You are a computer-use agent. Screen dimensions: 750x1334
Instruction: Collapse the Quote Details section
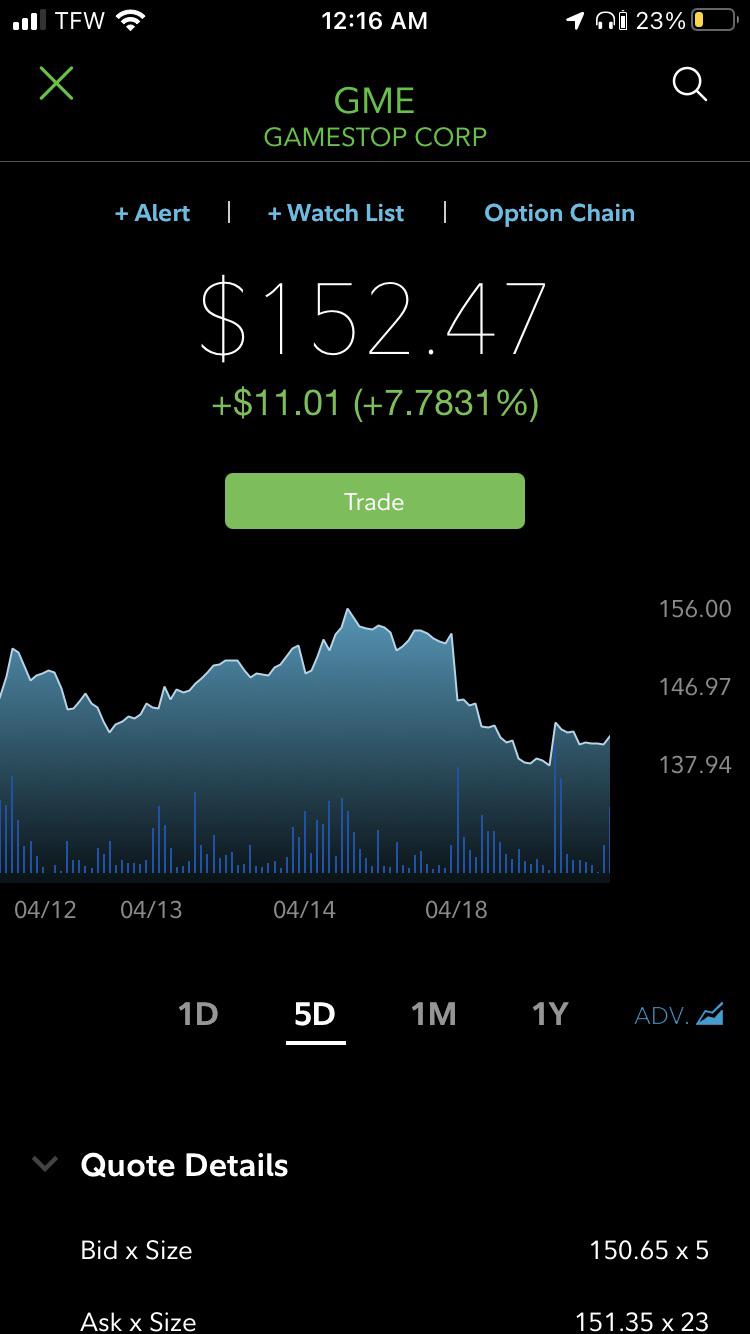[x=45, y=1164]
